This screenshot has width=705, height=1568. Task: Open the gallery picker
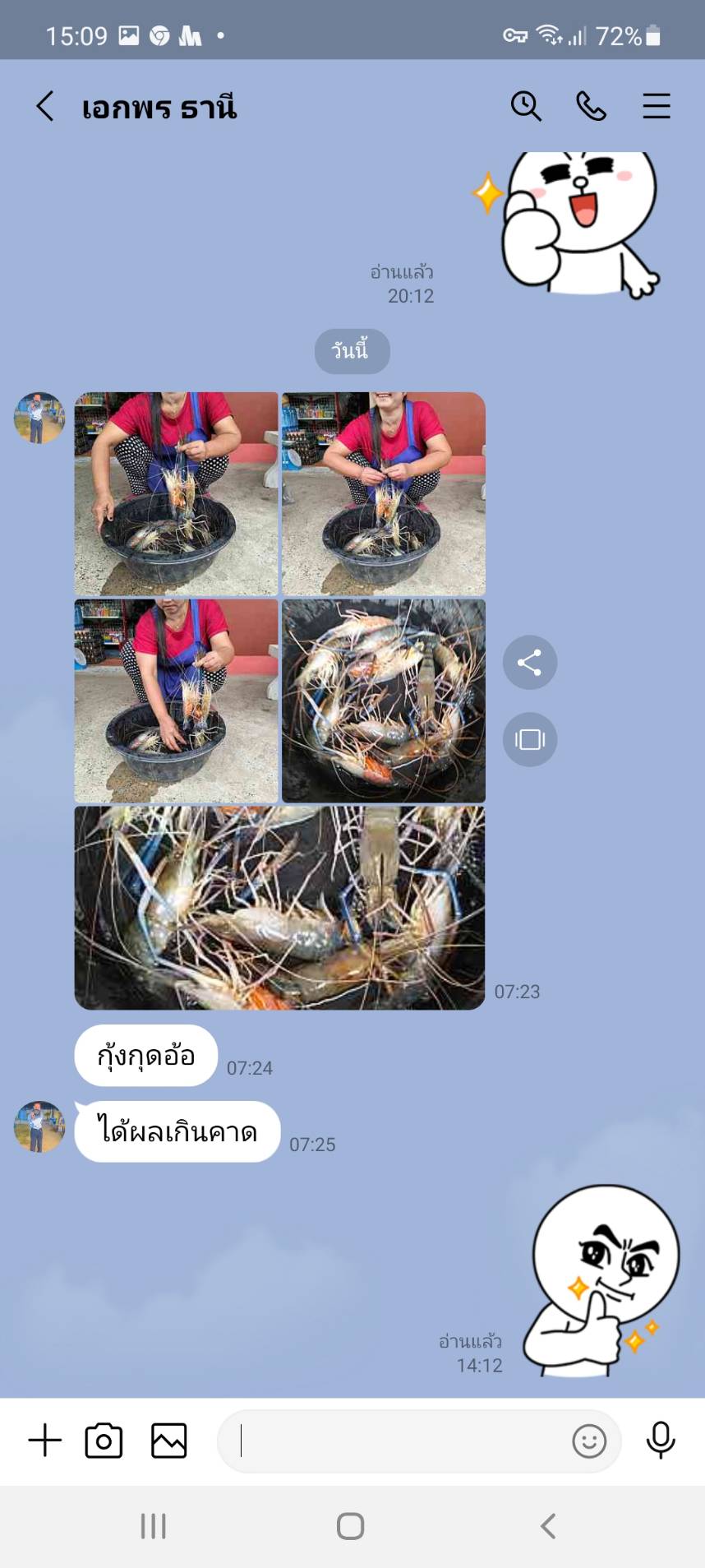click(169, 1441)
